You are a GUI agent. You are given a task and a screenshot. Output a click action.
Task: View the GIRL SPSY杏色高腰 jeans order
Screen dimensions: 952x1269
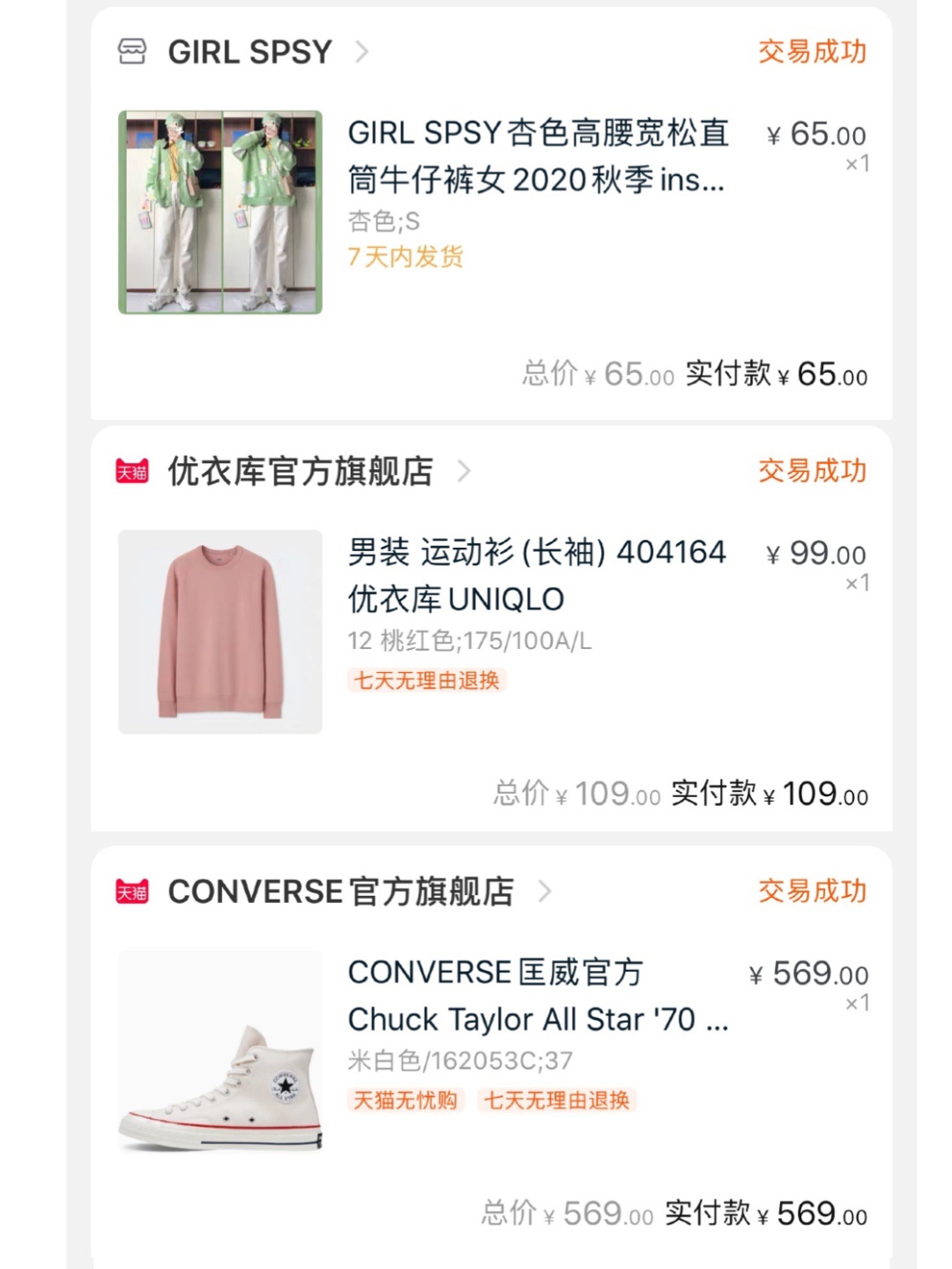(x=537, y=156)
